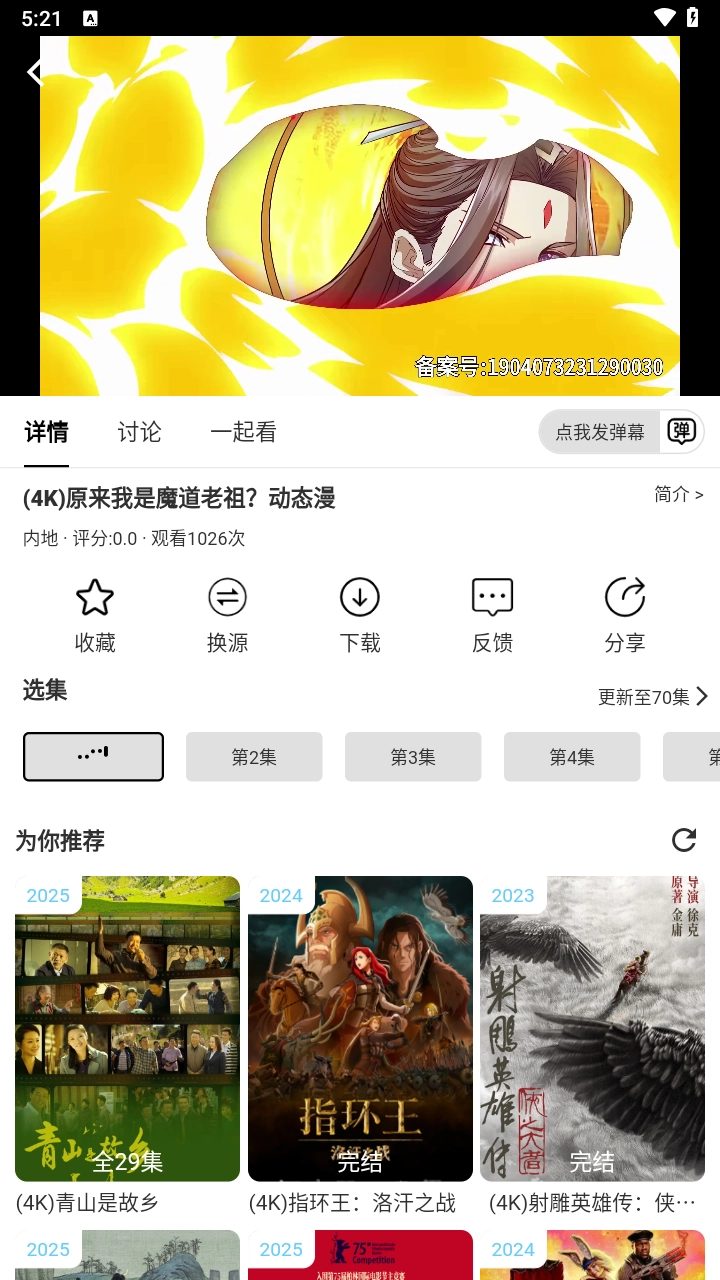The image size is (720, 1280).
Task: Open (4K)青山是故乡
Action: pyautogui.click(x=127, y=1030)
